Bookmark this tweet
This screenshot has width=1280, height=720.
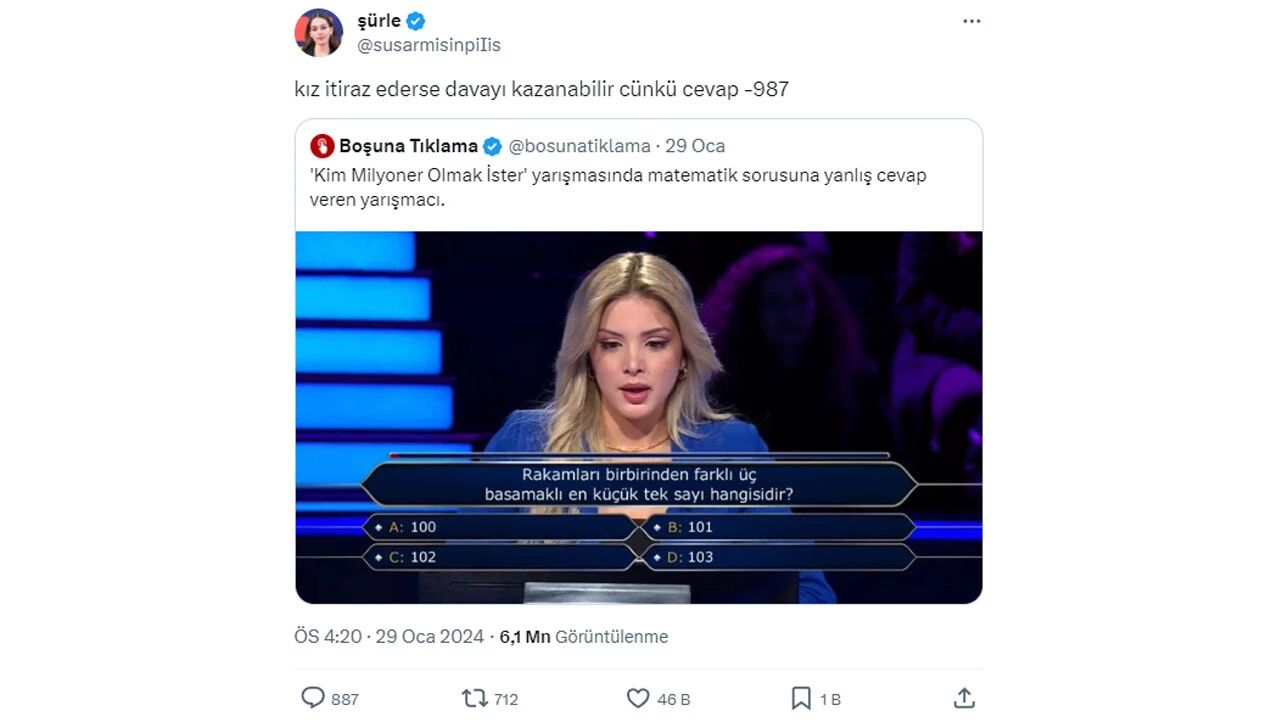coord(801,698)
